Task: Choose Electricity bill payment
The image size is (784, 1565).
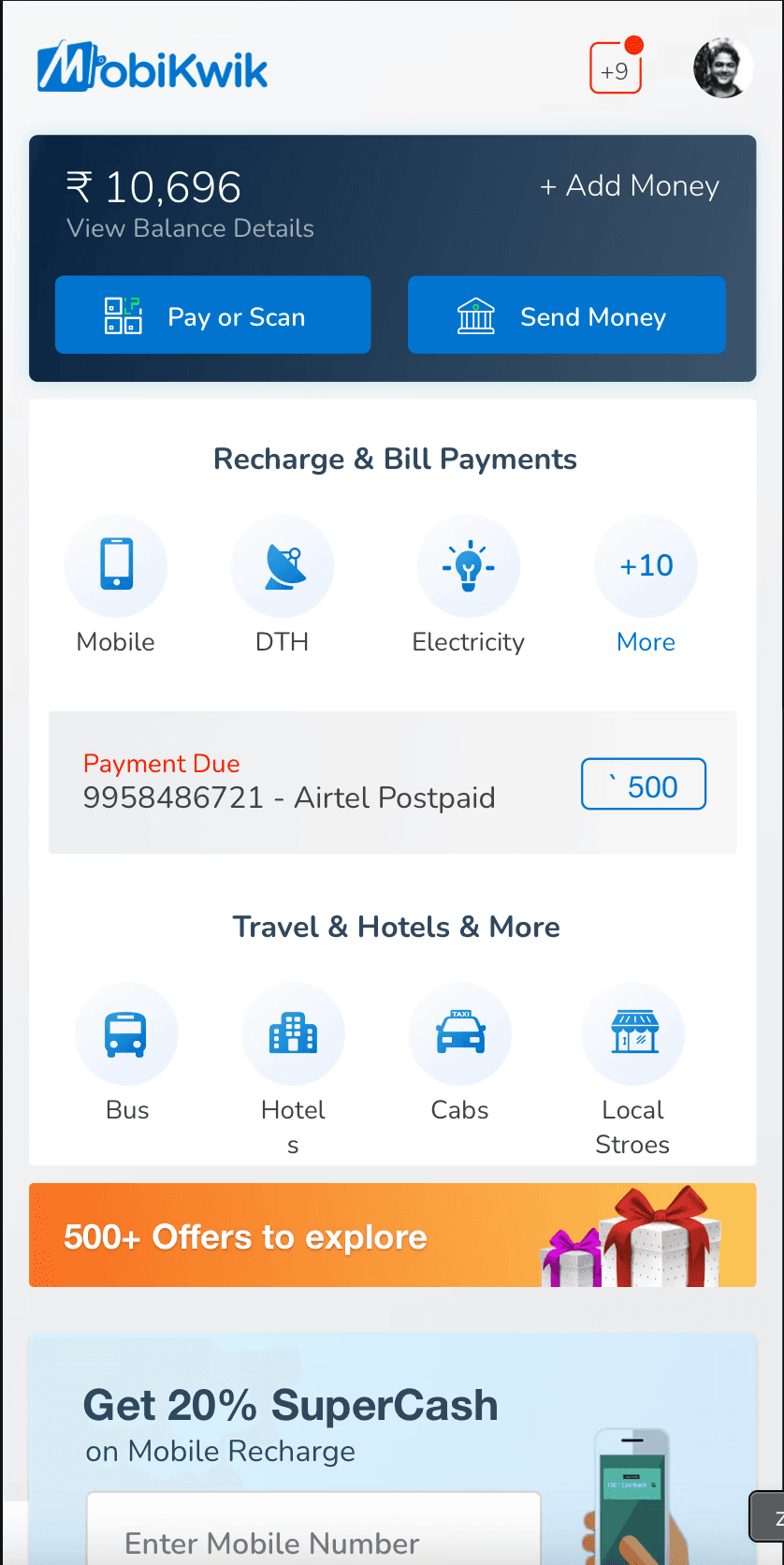Action: pos(468,566)
